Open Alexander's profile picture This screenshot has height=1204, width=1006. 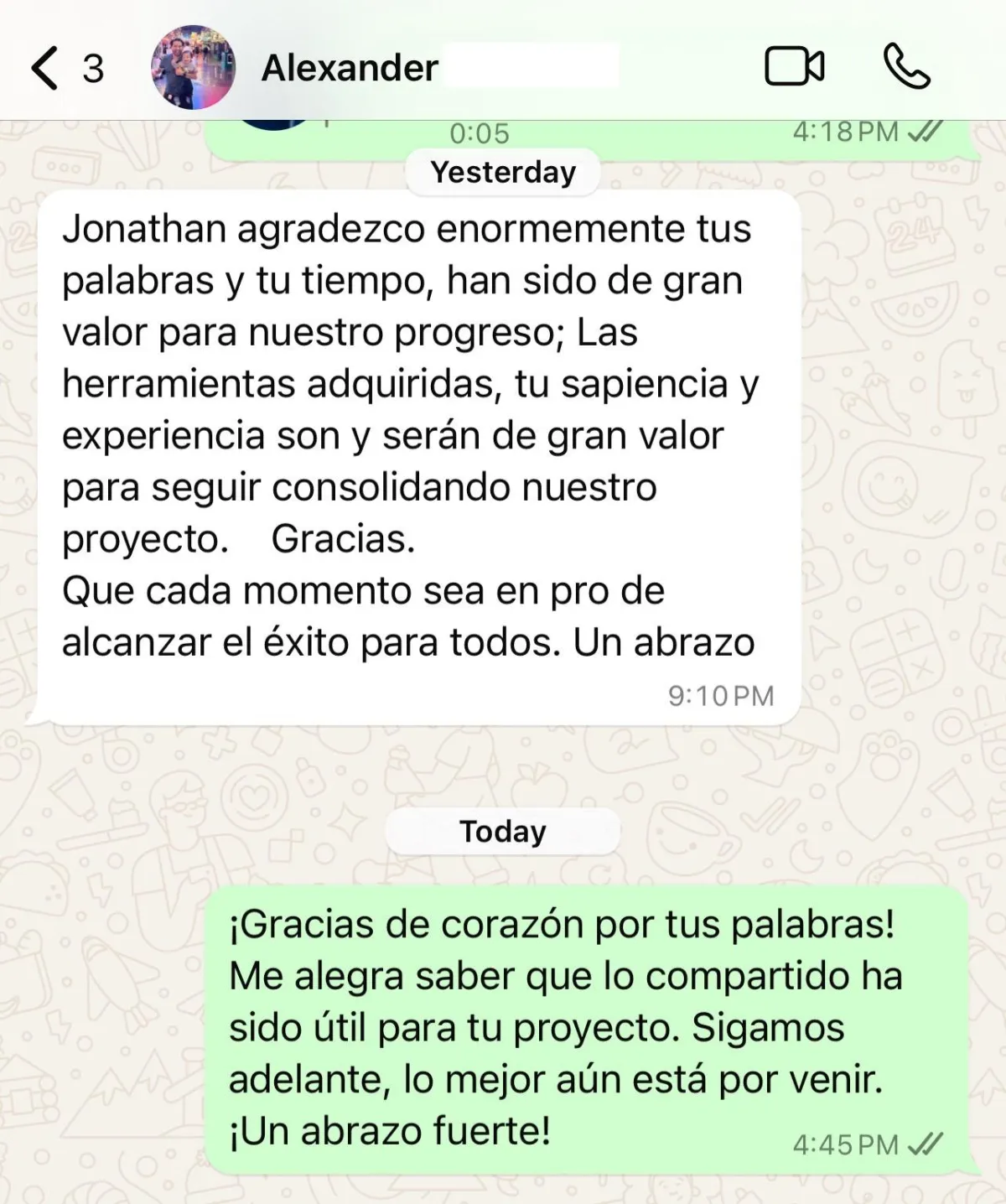tap(193, 68)
